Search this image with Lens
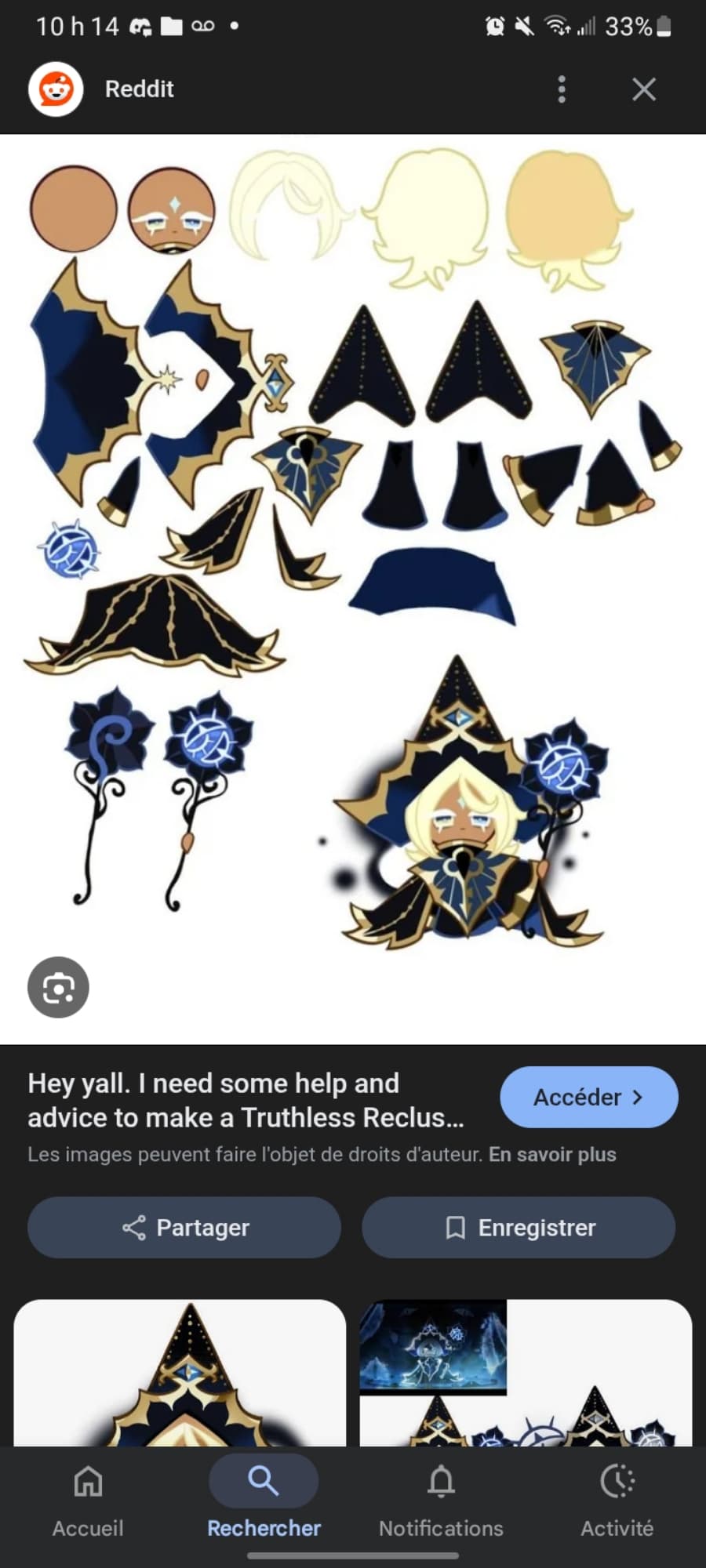706x1568 pixels. pos(58,987)
